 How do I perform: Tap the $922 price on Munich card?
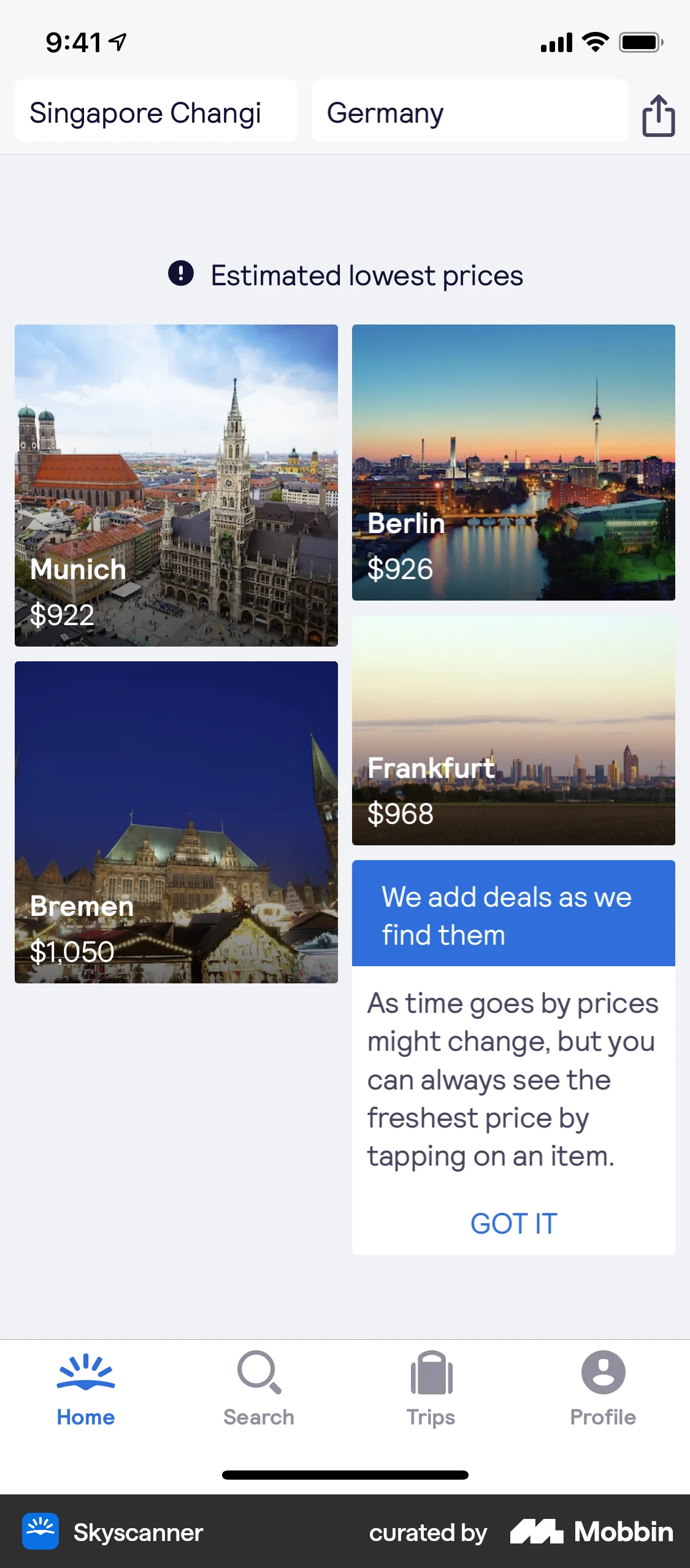(x=61, y=613)
